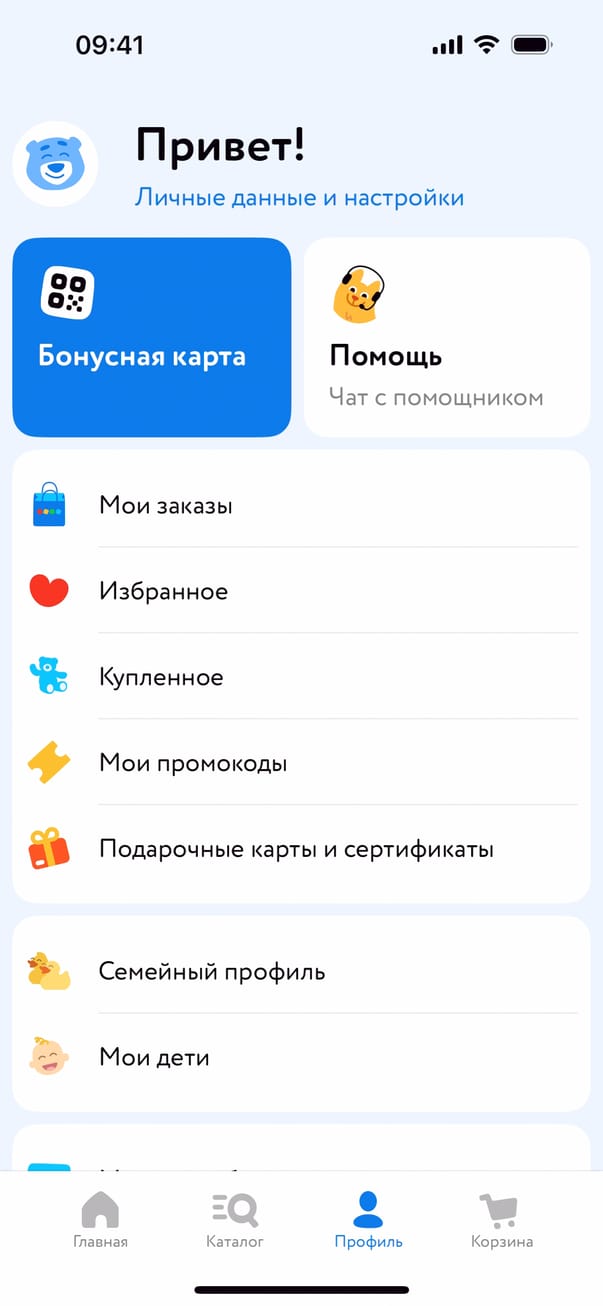Open Семейный профиль

(300, 971)
